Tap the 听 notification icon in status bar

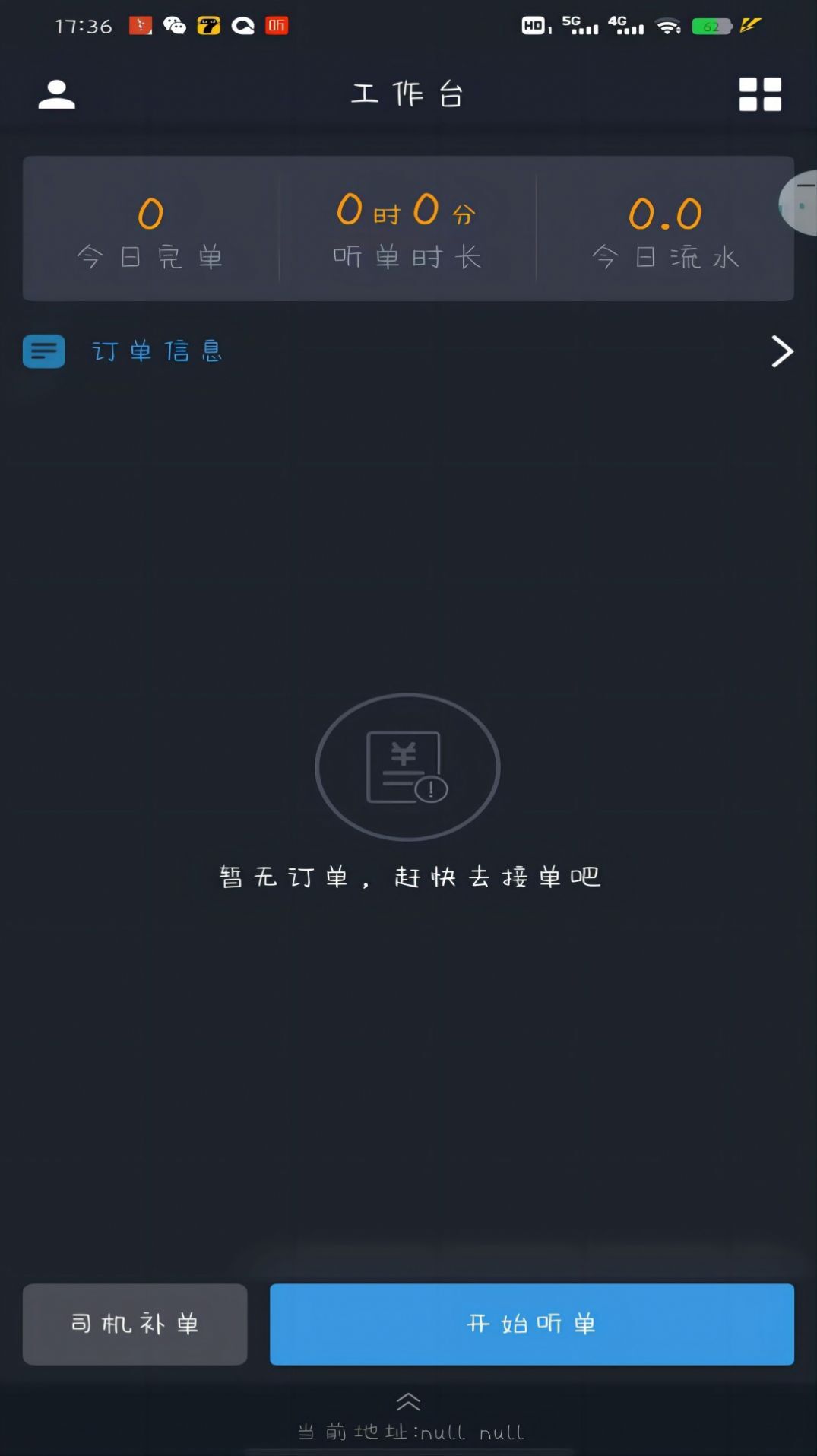point(277,25)
